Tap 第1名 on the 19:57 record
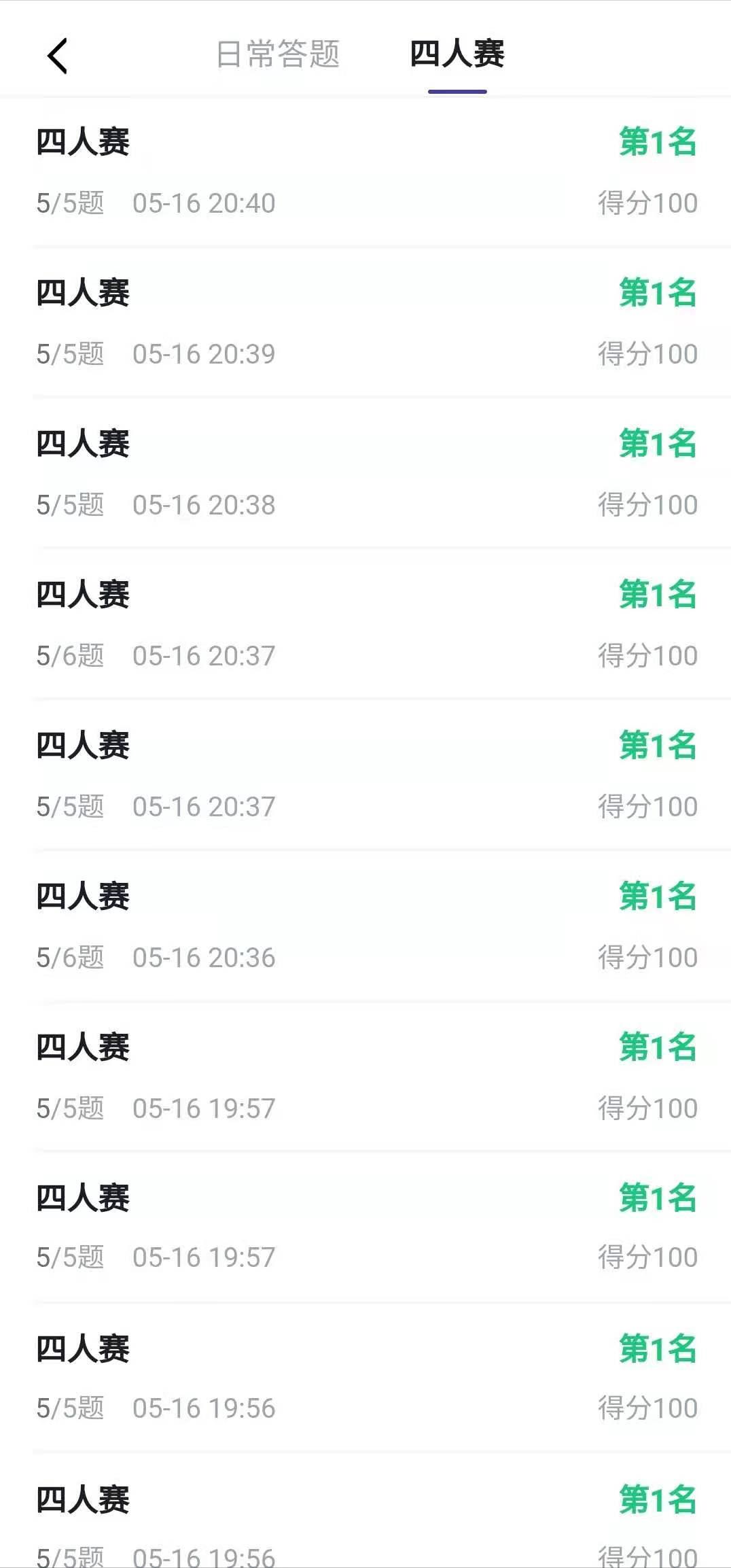731x1568 pixels. point(658,1047)
